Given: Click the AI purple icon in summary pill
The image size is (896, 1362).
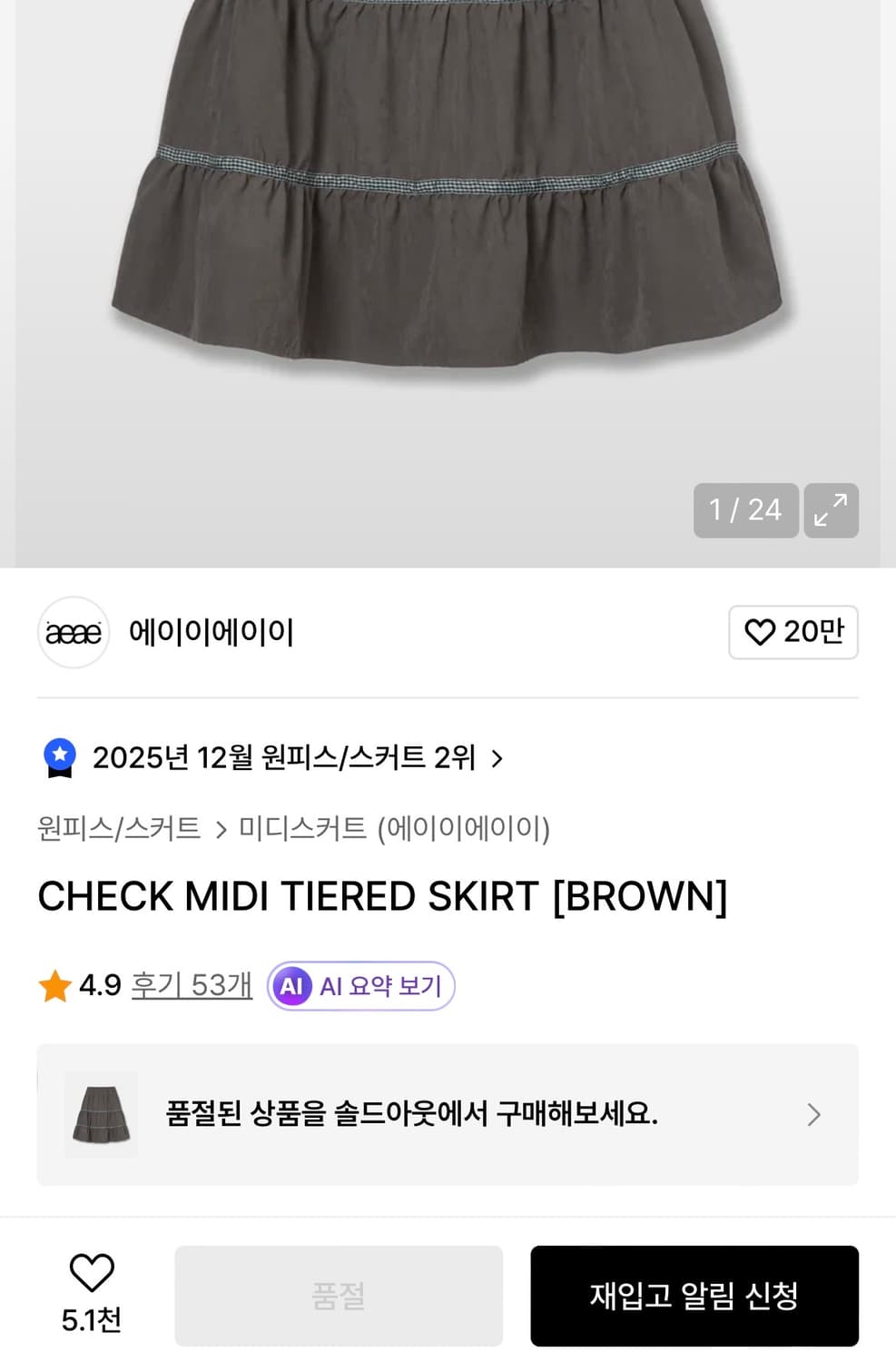Looking at the screenshot, I should pyautogui.click(x=291, y=986).
